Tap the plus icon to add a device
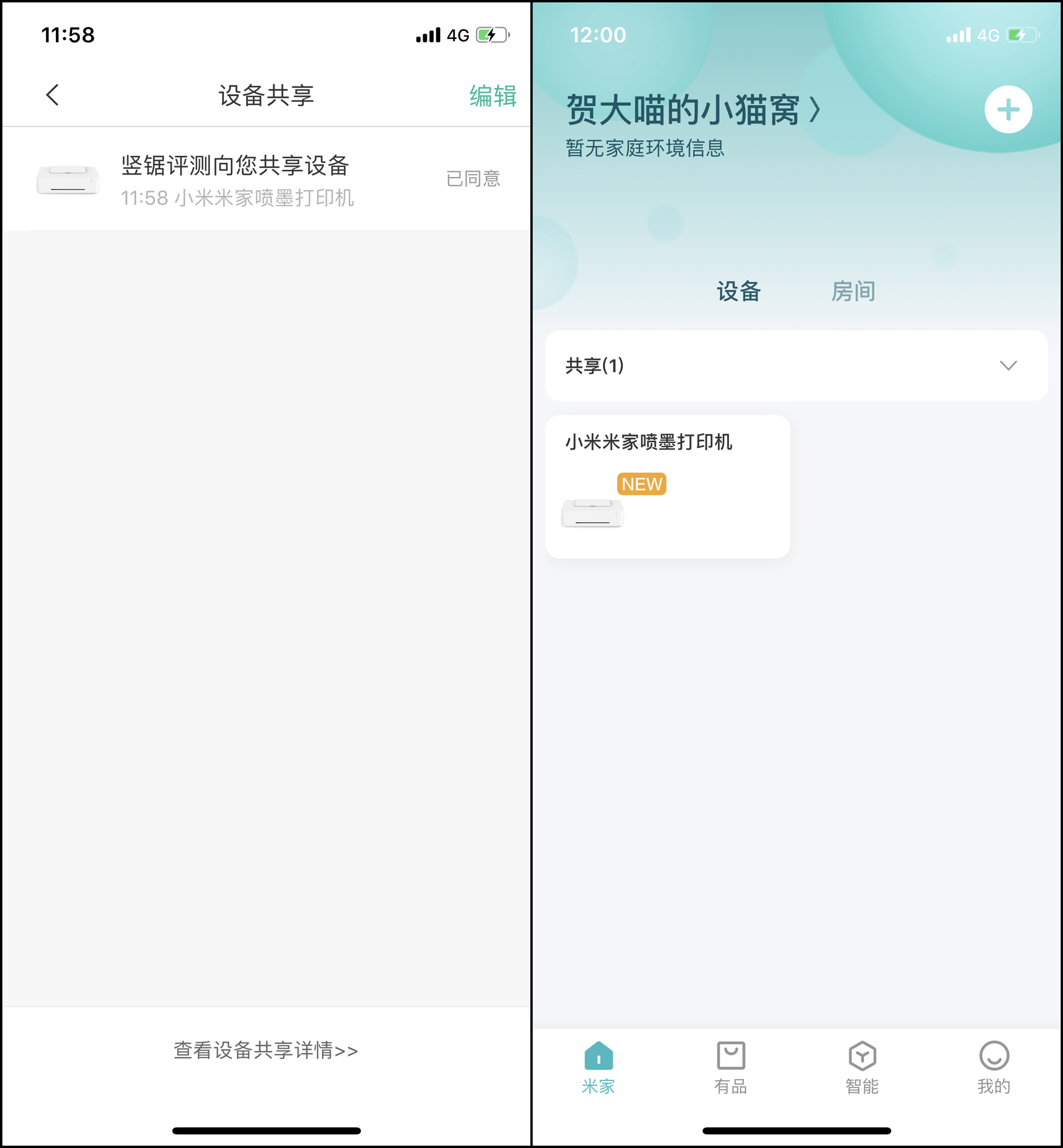This screenshot has width=1063, height=1148. pyautogui.click(x=1008, y=110)
